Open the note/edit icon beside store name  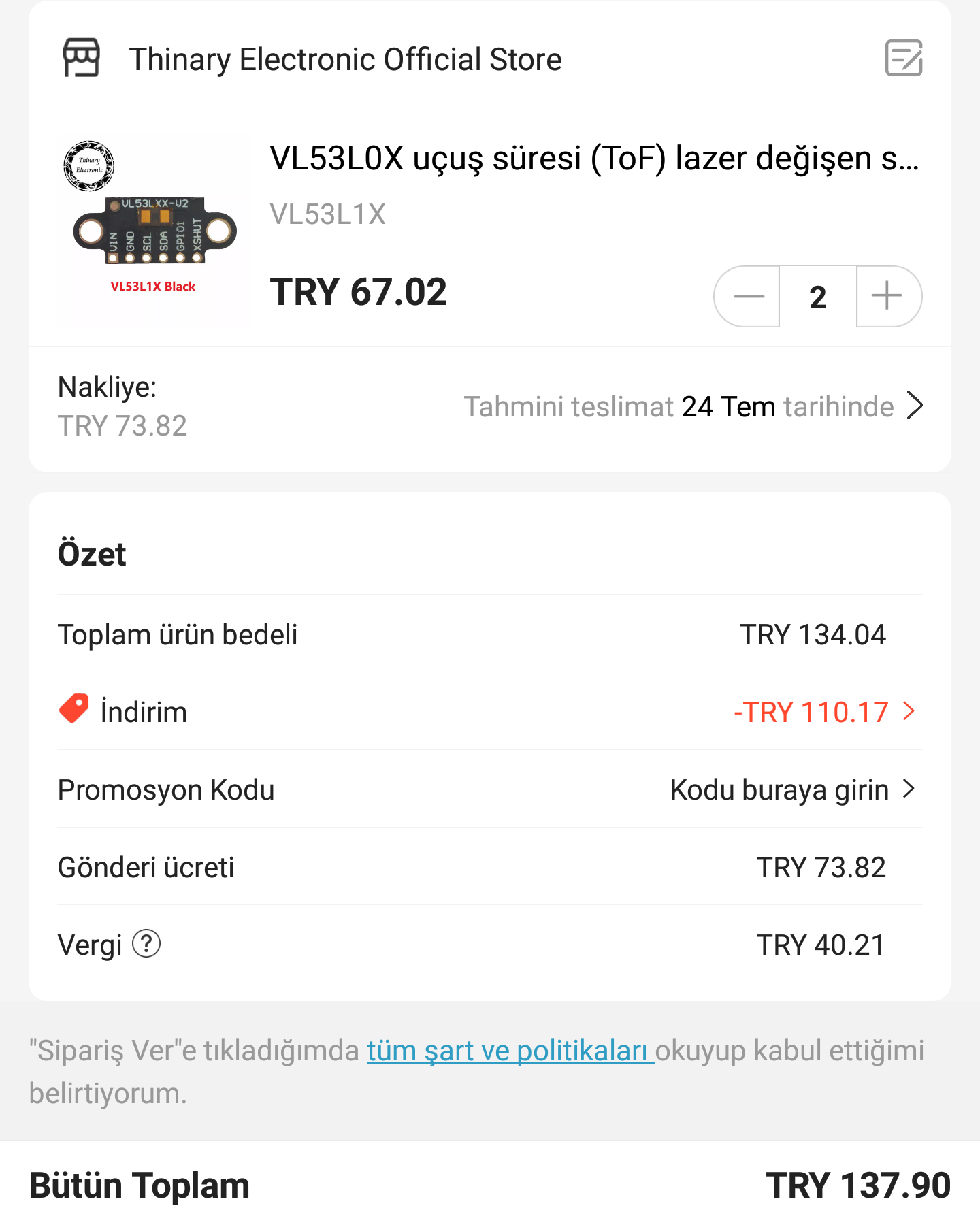(x=903, y=59)
